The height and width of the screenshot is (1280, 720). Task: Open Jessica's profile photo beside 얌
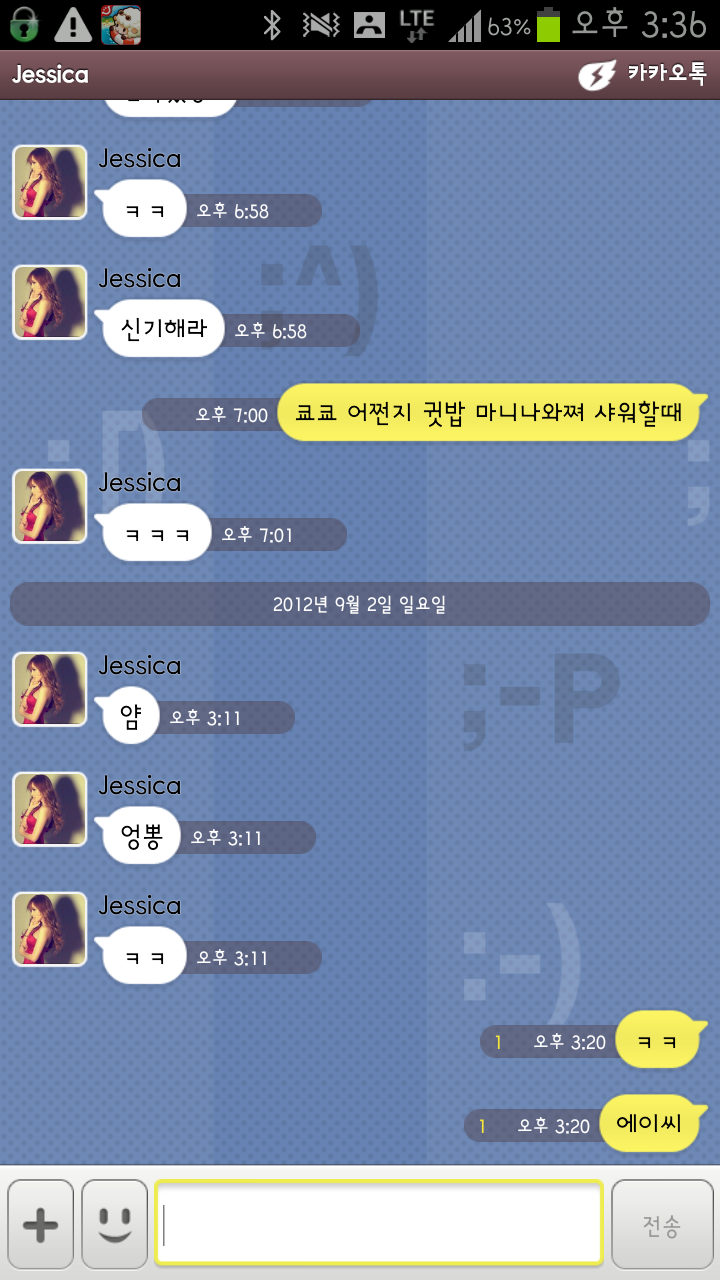tap(50, 689)
